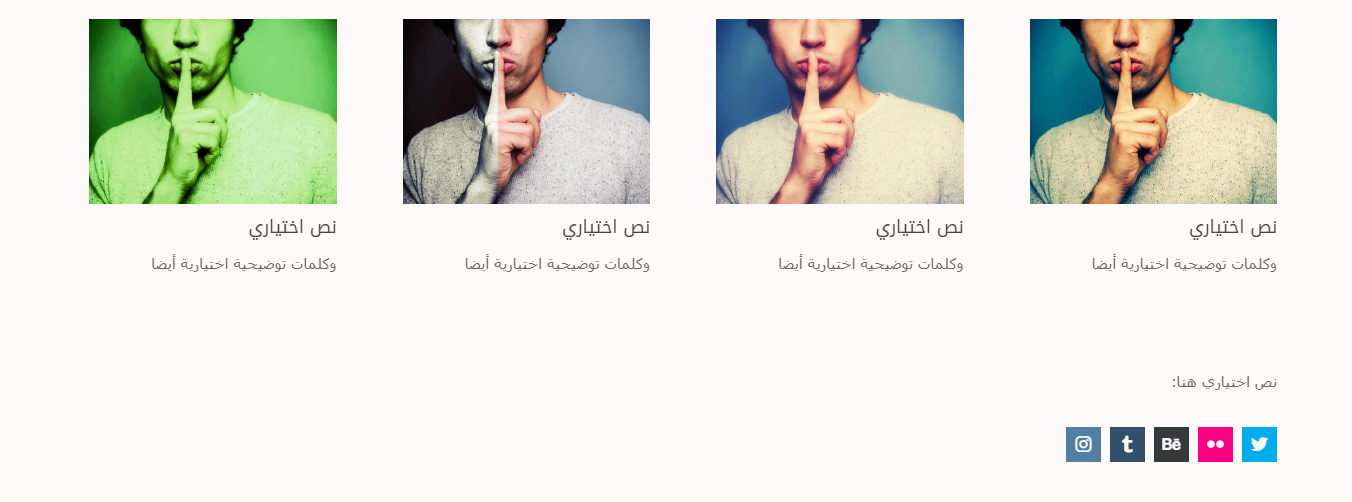The height and width of the screenshot is (502, 1352).
Task: Go to the Instagram profile icon
Action: click(x=1083, y=444)
